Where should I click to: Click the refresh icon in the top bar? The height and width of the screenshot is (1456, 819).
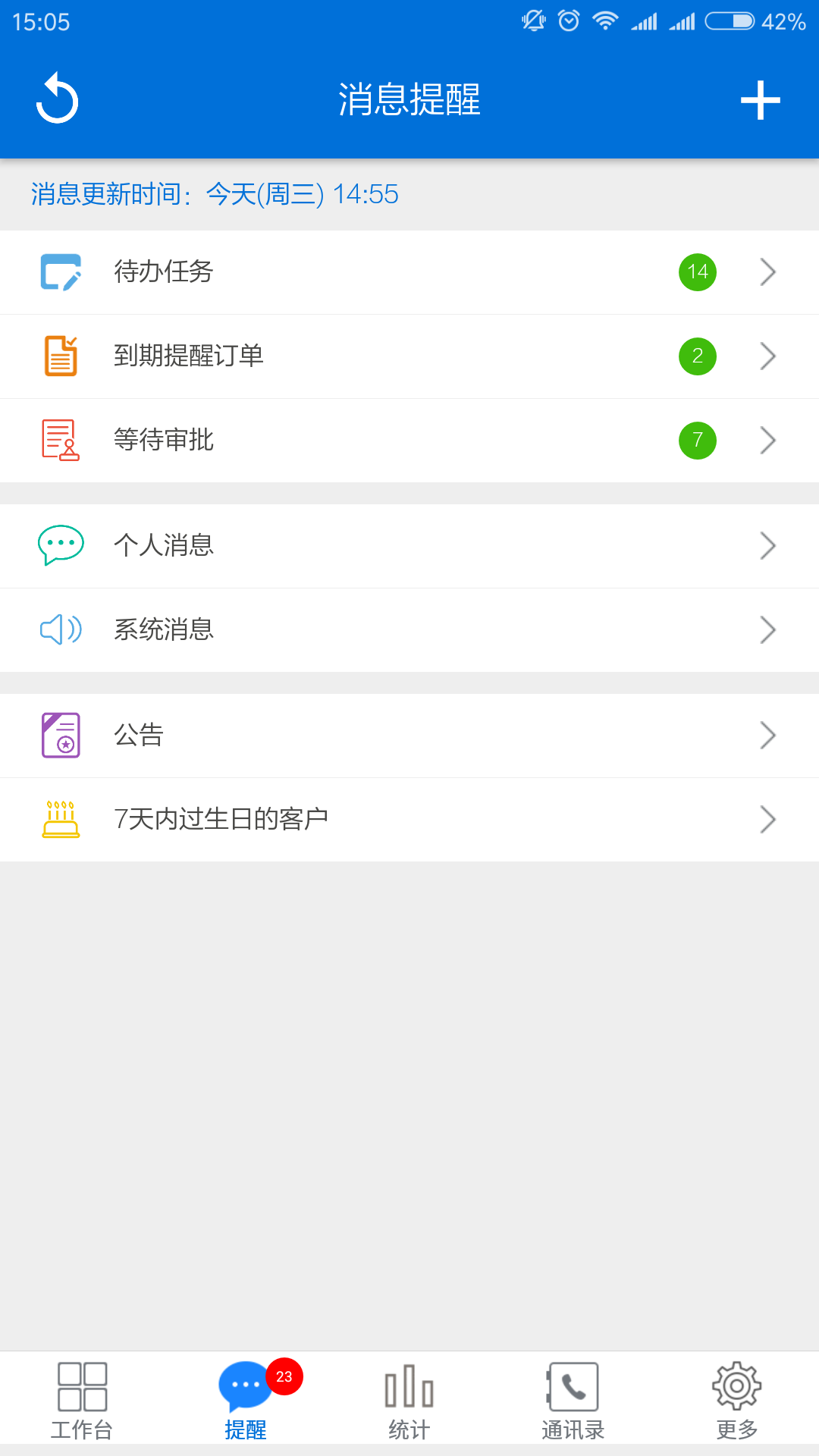[58, 99]
